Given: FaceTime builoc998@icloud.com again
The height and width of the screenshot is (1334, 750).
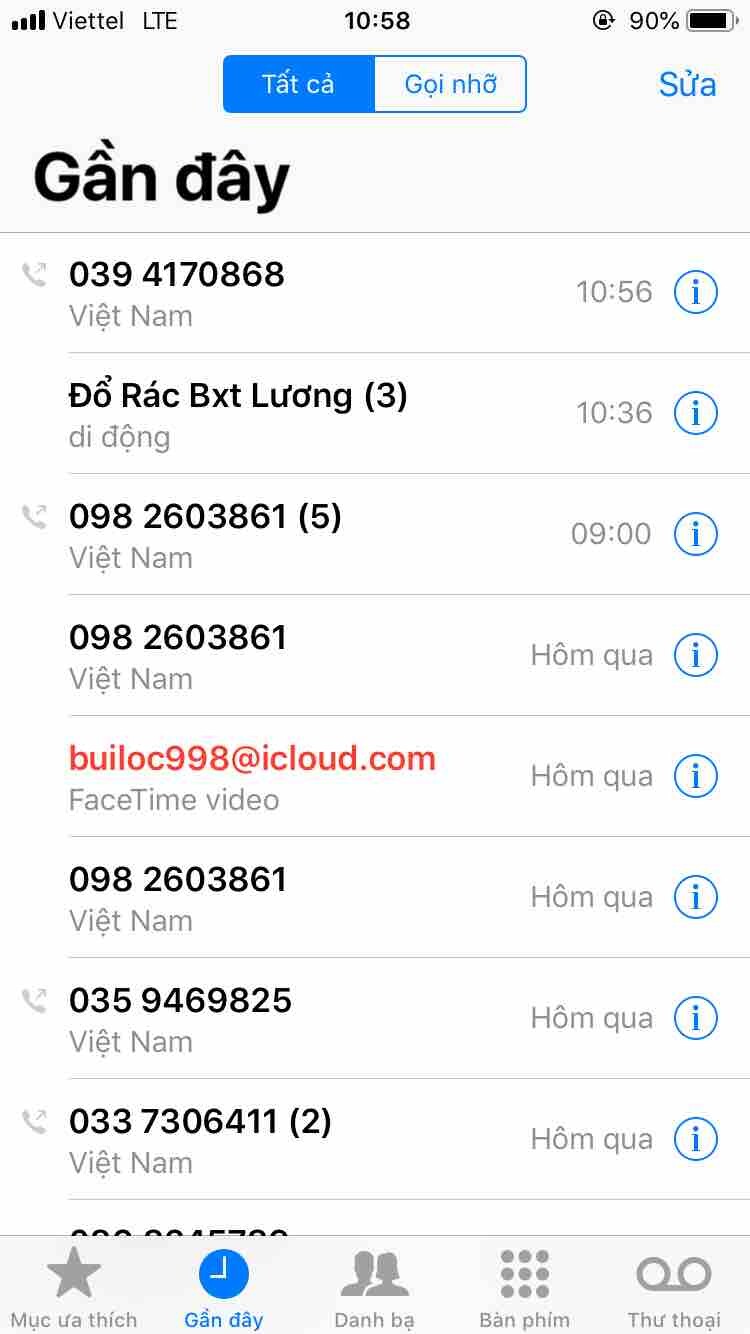Looking at the screenshot, I should pyautogui.click(x=300, y=777).
